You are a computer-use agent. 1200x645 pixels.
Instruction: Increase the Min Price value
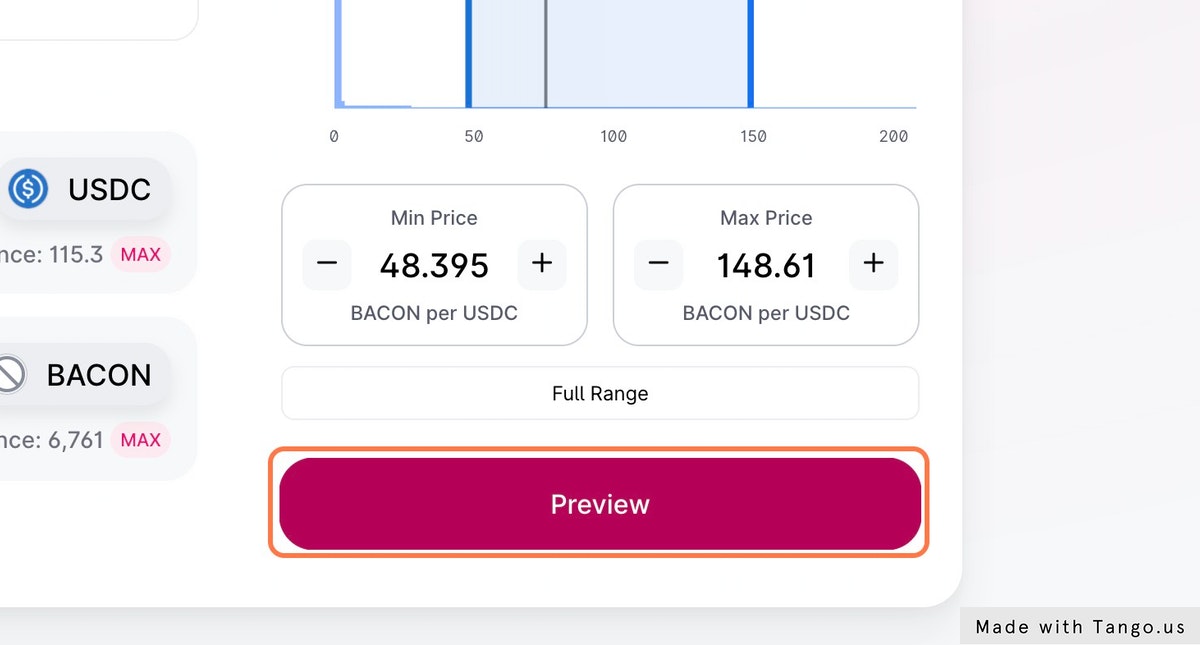[542, 265]
